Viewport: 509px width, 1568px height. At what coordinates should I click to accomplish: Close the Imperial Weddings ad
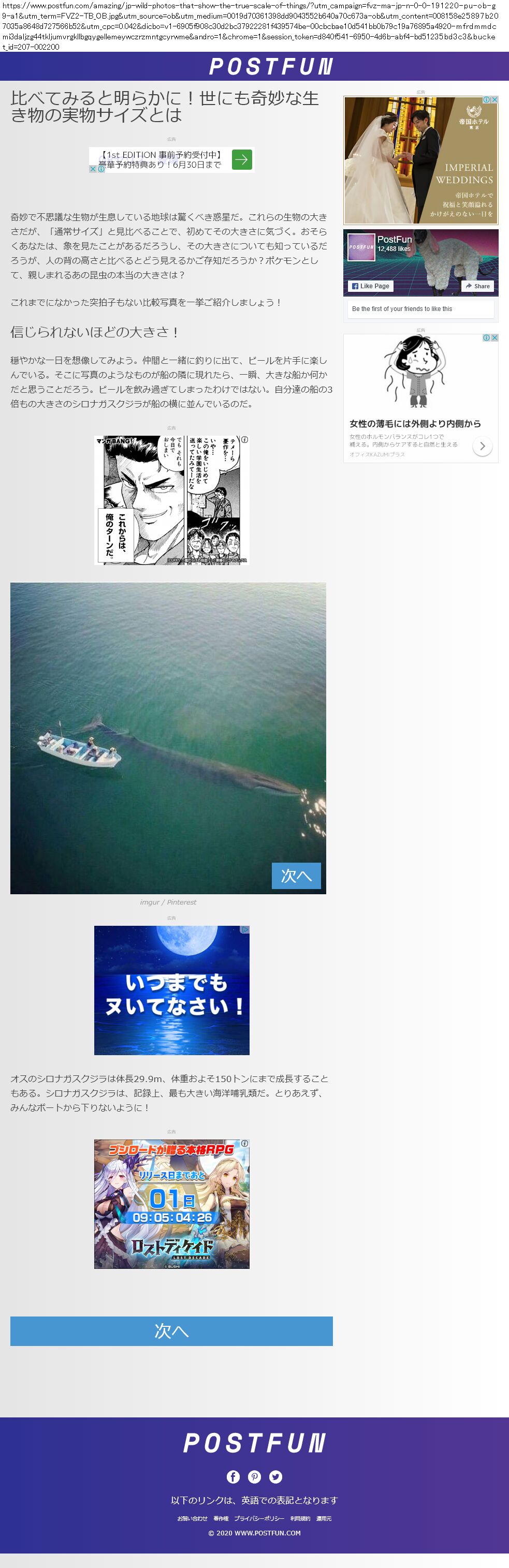[x=495, y=100]
